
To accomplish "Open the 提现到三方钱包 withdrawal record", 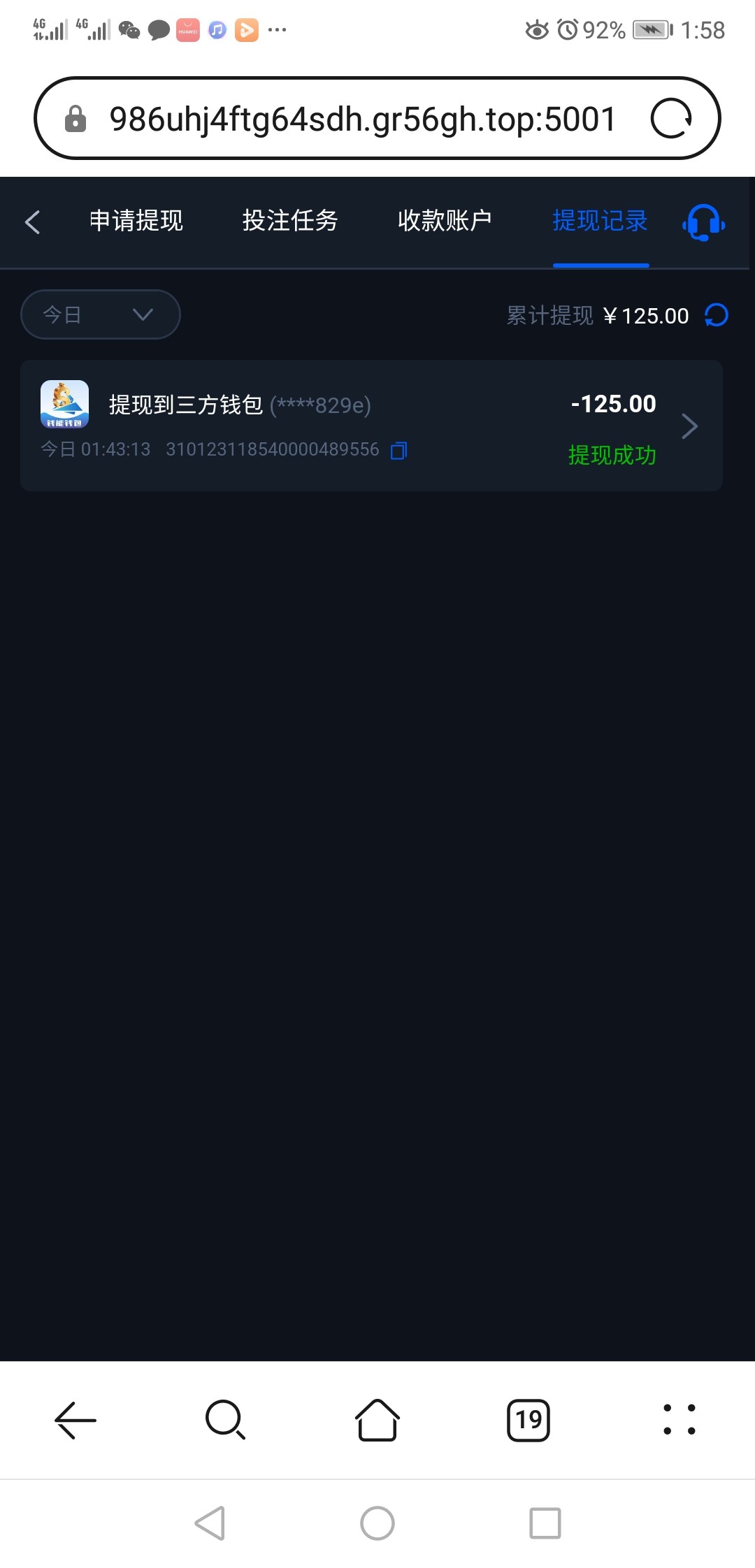I will (x=371, y=426).
